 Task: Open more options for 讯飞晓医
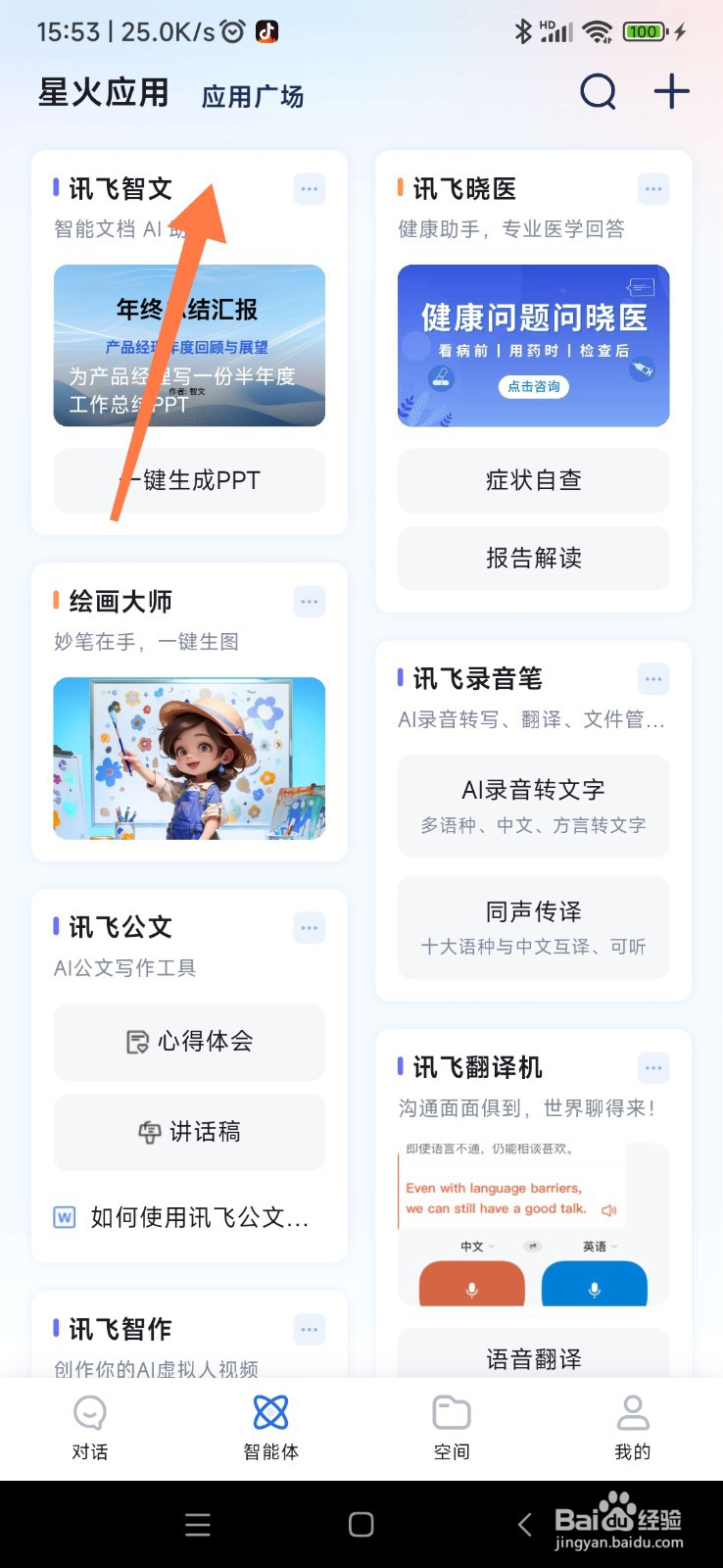pos(653,189)
